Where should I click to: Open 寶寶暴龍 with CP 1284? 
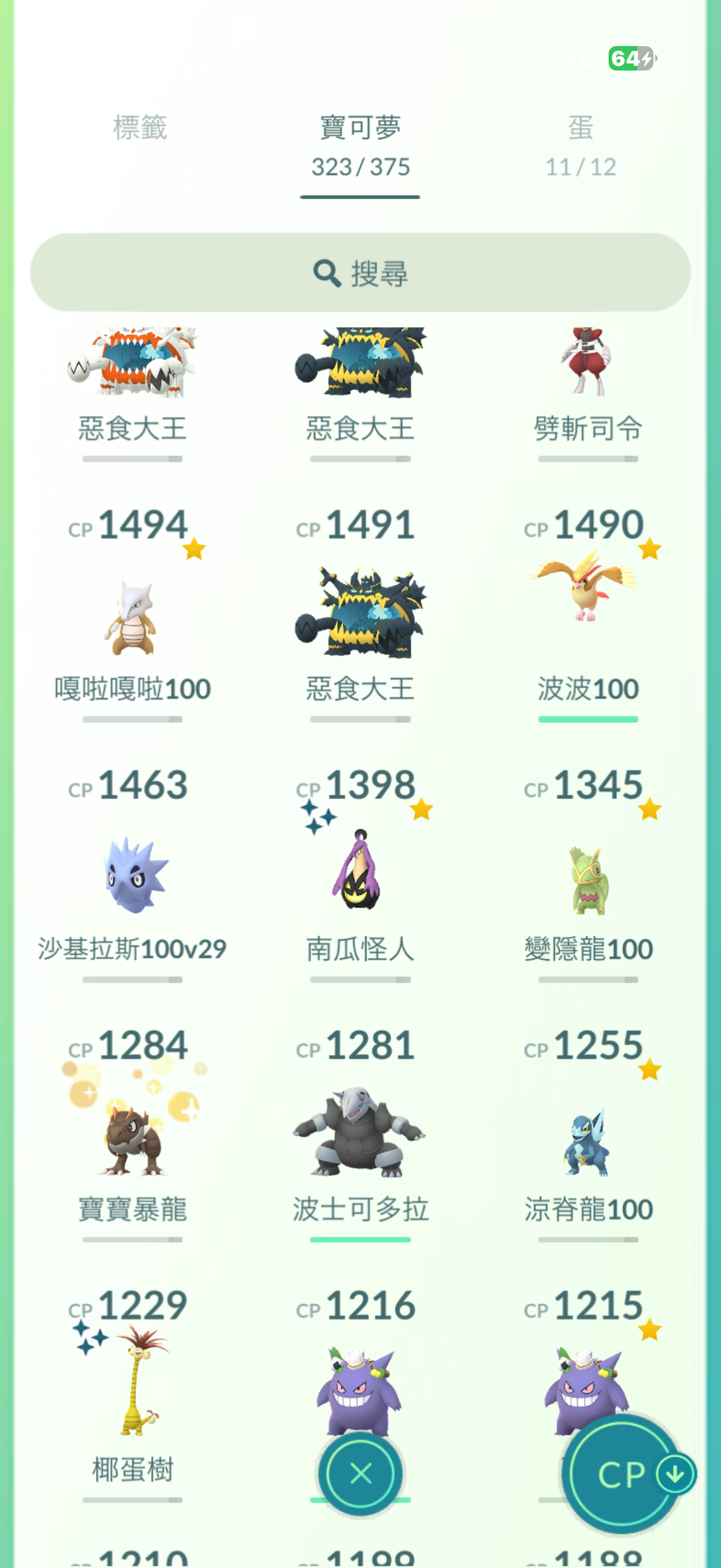click(133, 1136)
